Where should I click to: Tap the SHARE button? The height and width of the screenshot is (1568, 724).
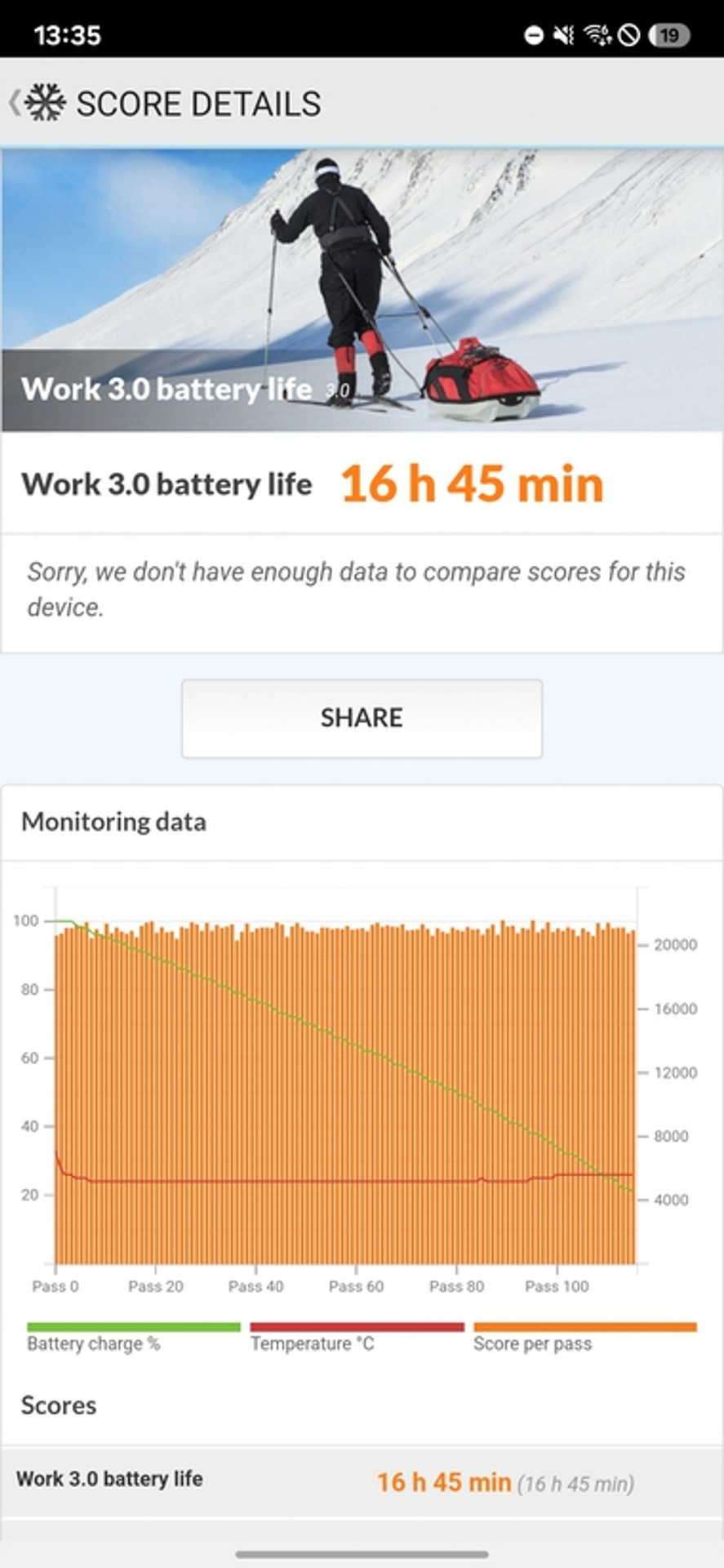point(362,718)
